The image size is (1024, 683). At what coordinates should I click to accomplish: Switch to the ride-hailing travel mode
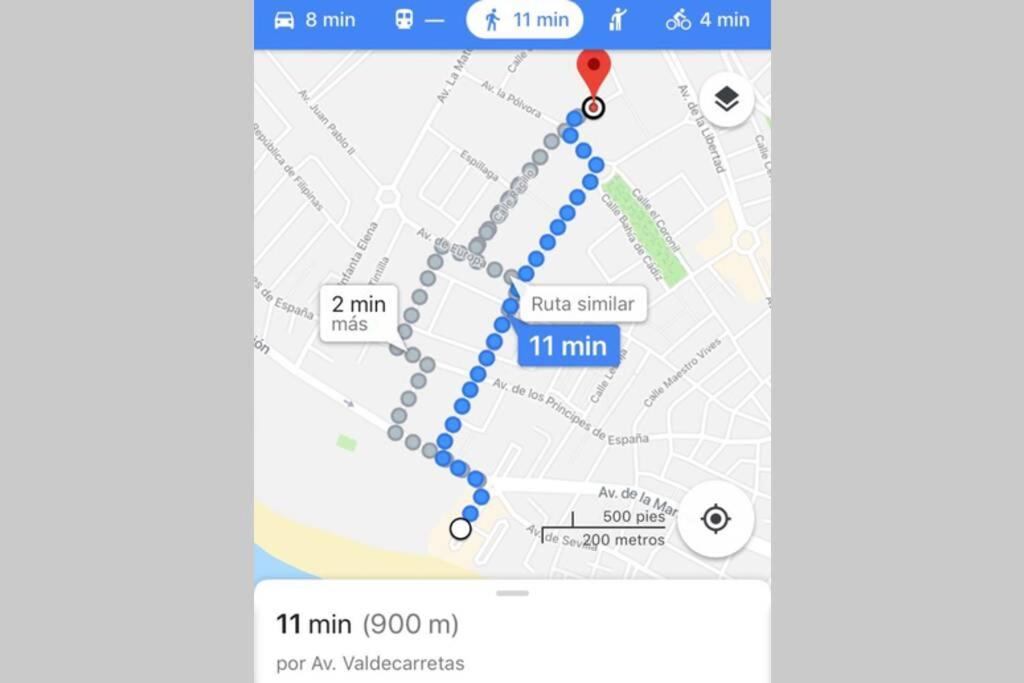(619, 20)
